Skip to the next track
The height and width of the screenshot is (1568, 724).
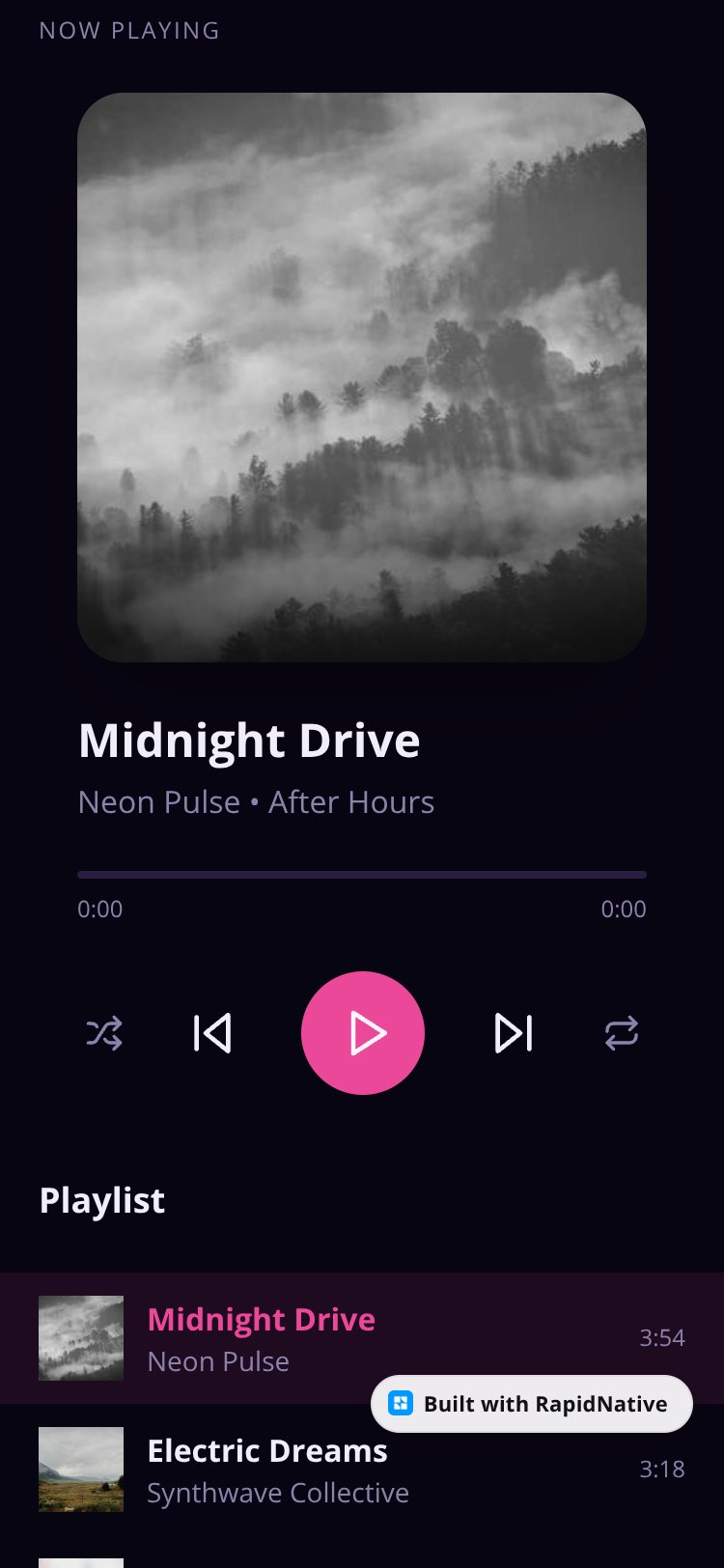coord(514,1033)
